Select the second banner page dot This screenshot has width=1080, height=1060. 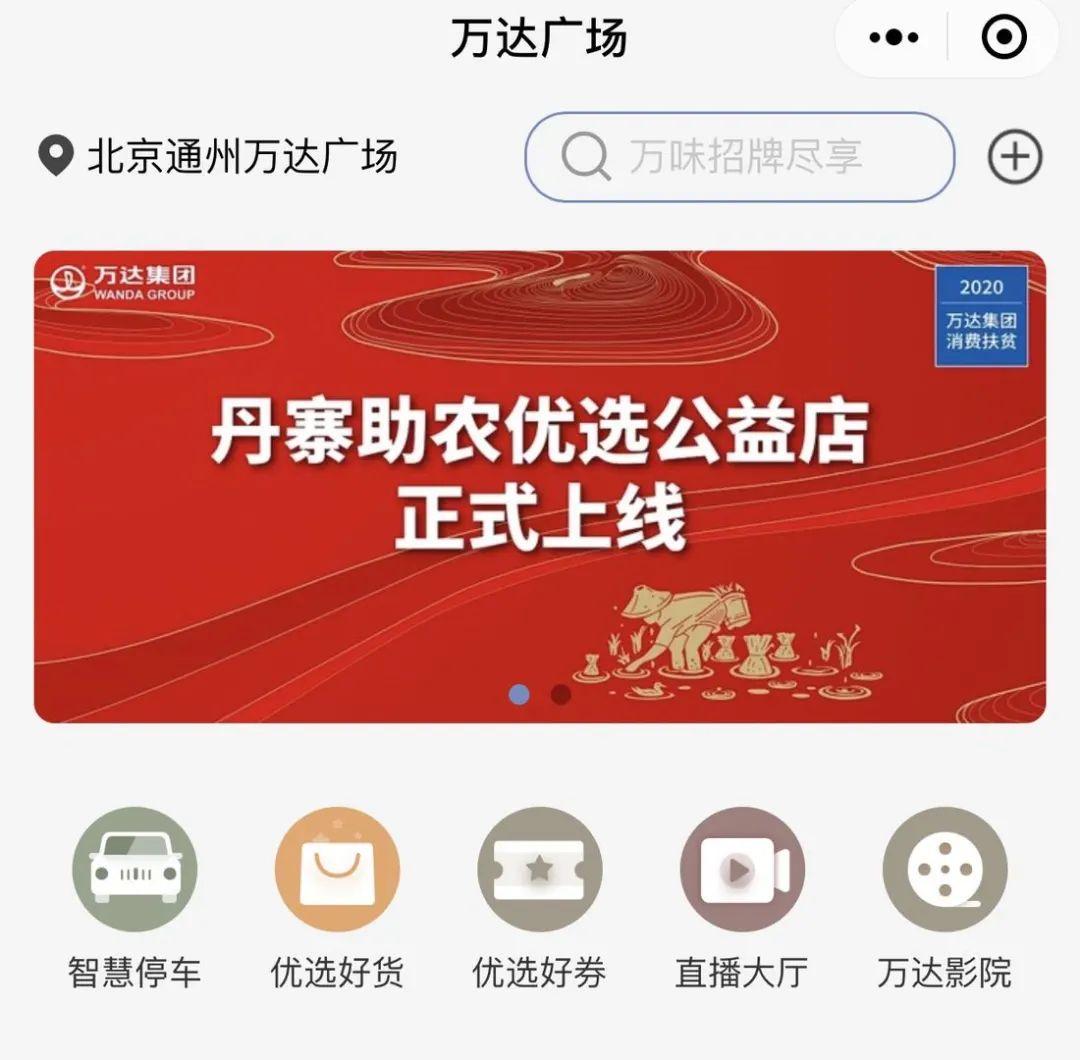click(x=561, y=694)
